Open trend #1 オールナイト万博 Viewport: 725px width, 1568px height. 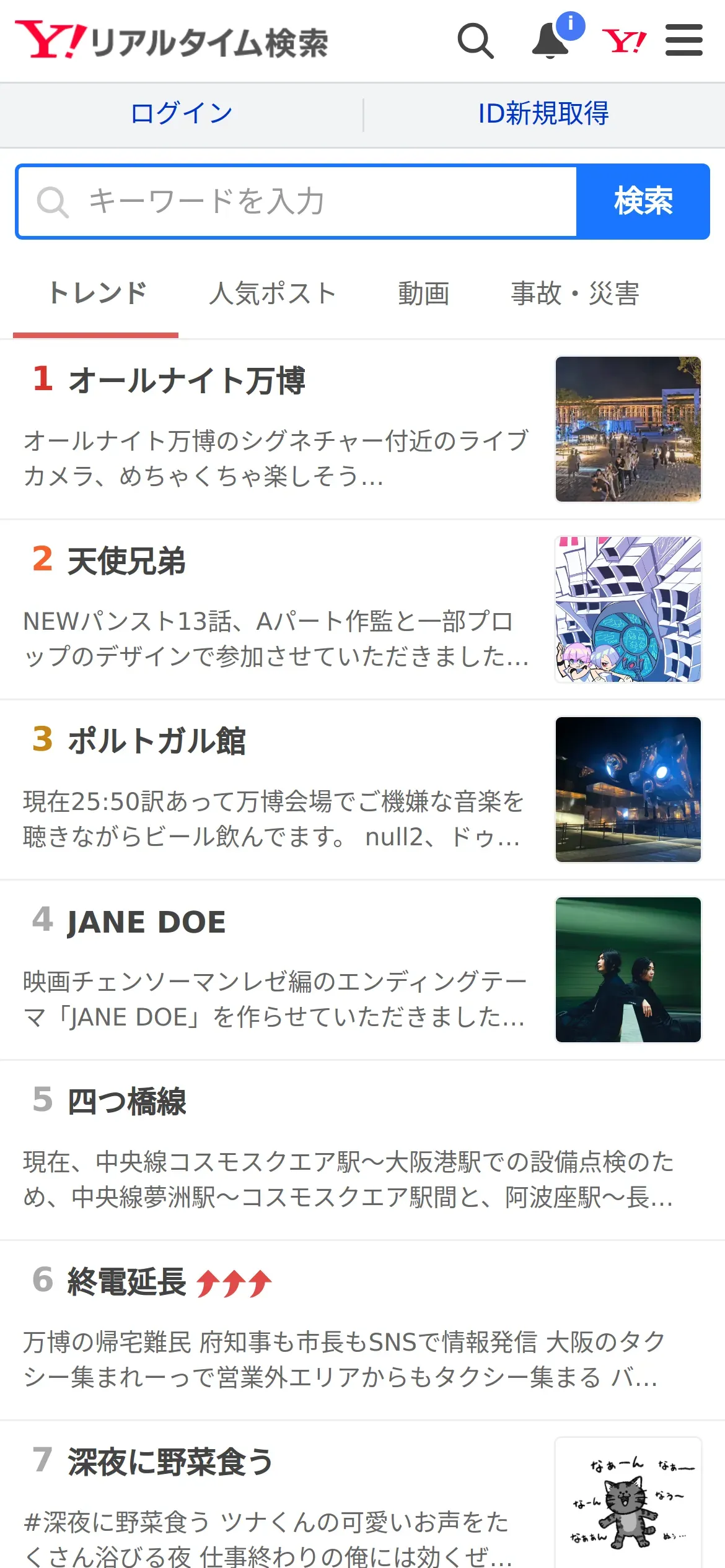pyautogui.click(x=187, y=380)
